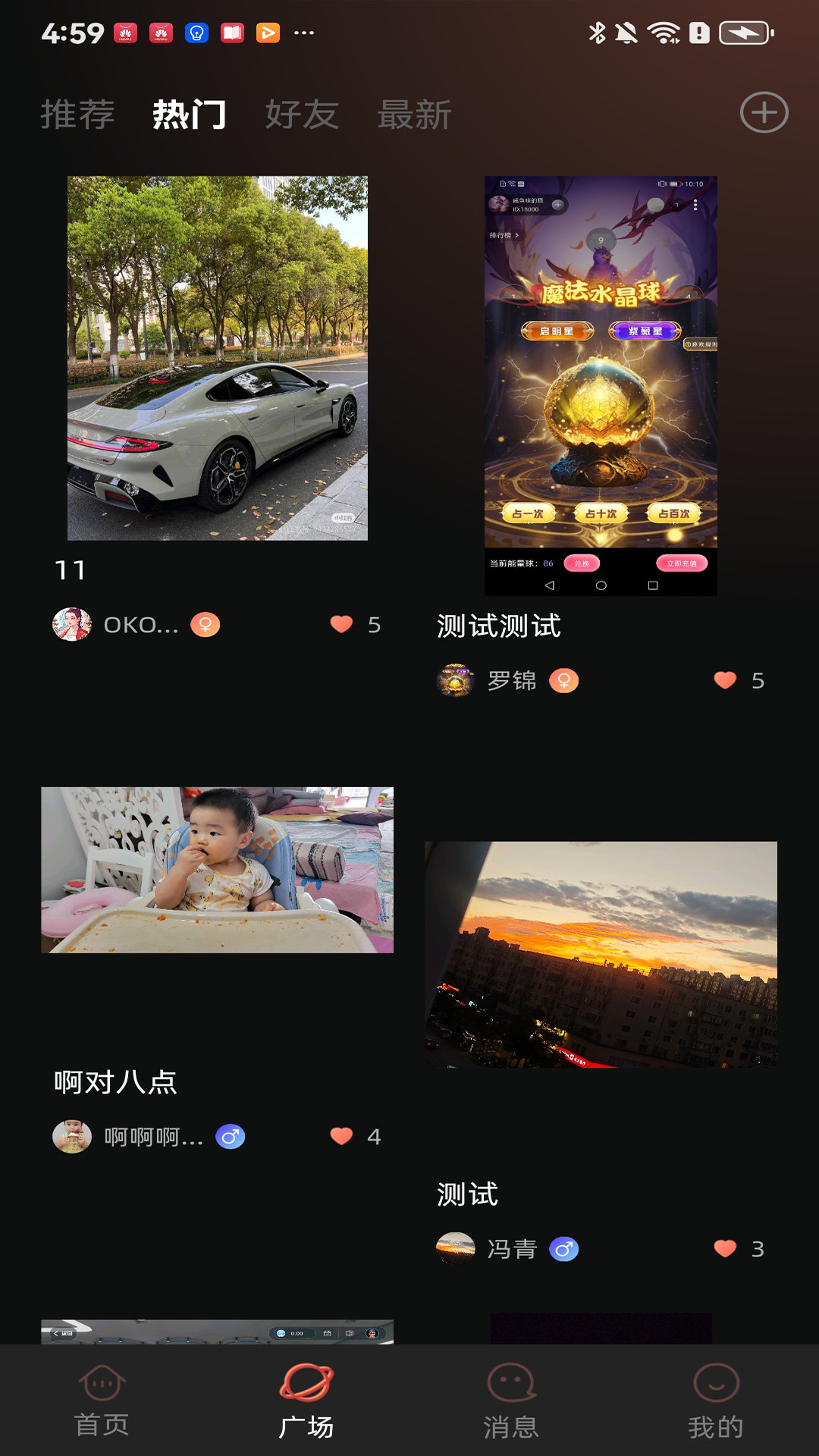
Task: Tap the plus icon to create a post
Action: (x=764, y=113)
